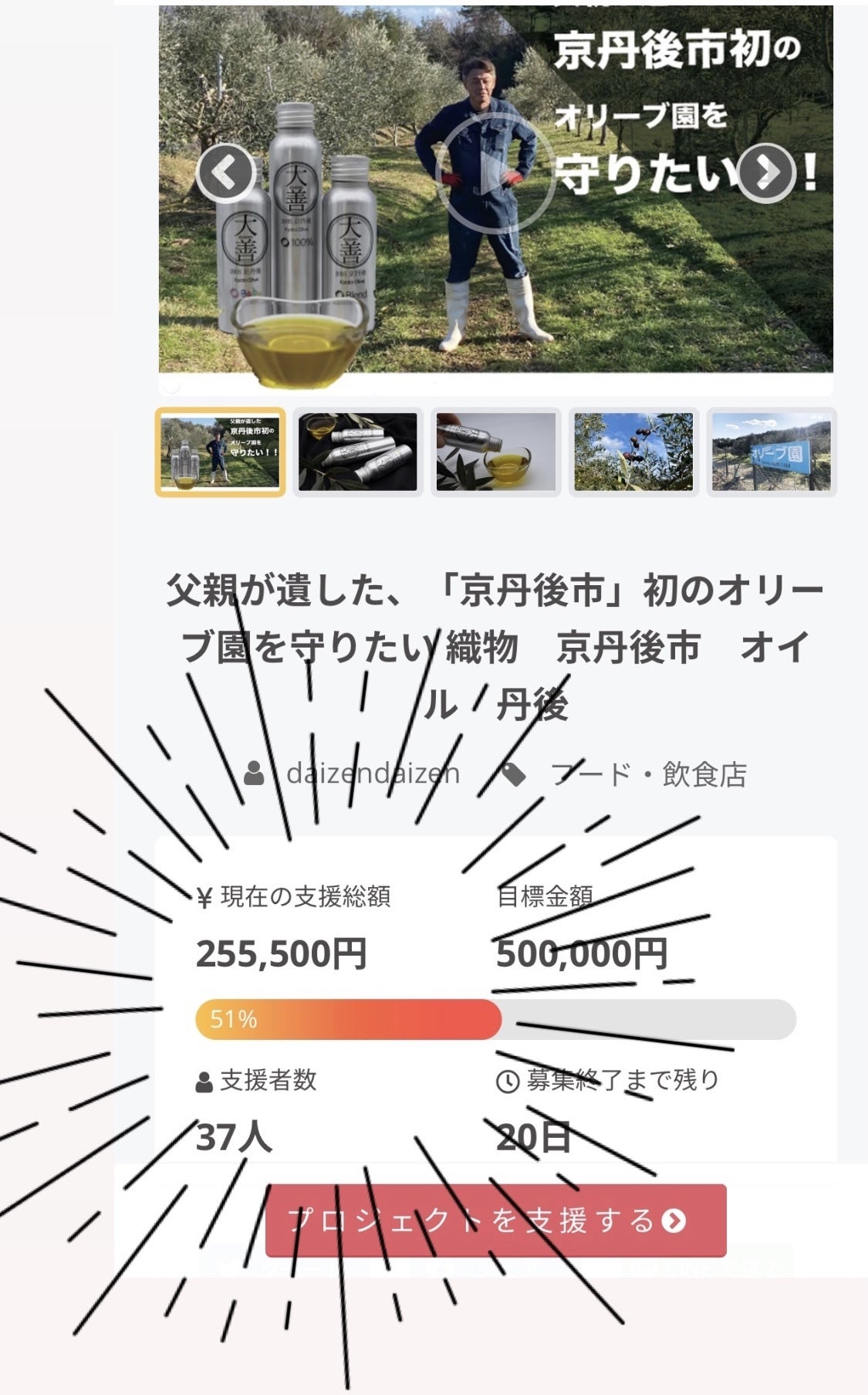Open the thumbnail of oil being poured
Viewport: 868px width, 1395px height.
pyautogui.click(x=495, y=452)
